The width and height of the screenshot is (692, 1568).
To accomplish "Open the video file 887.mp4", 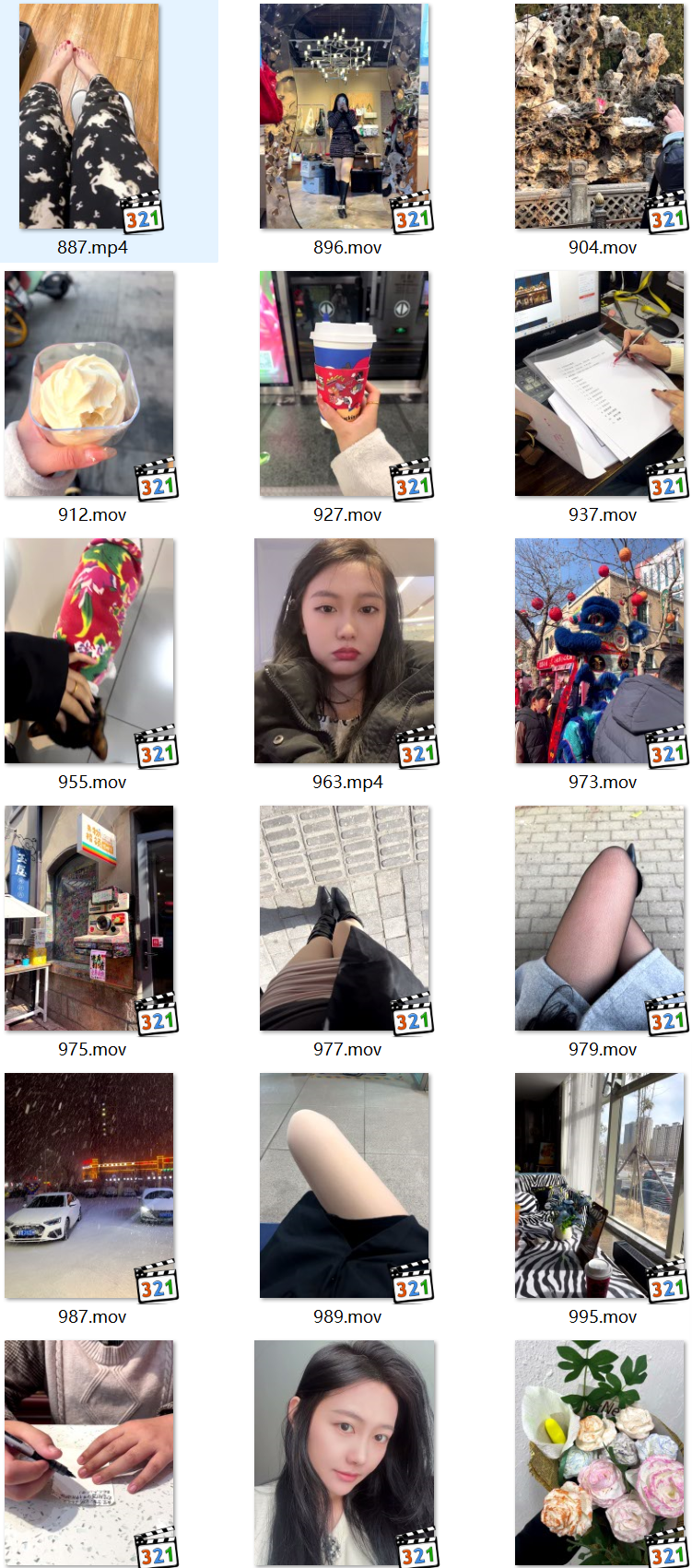I will point(89,116).
